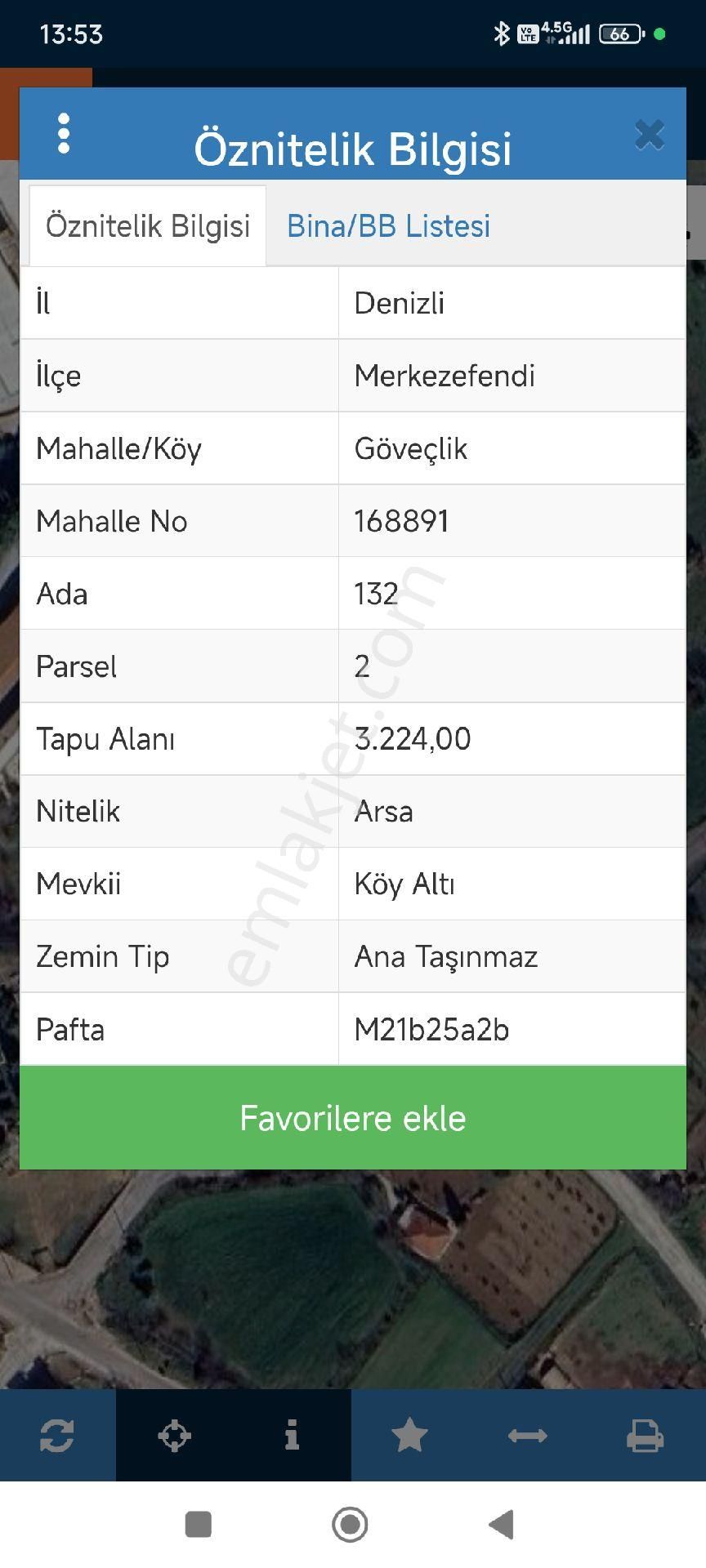Print the parcel information
Screen dimensions: 706x1568
645,1435
